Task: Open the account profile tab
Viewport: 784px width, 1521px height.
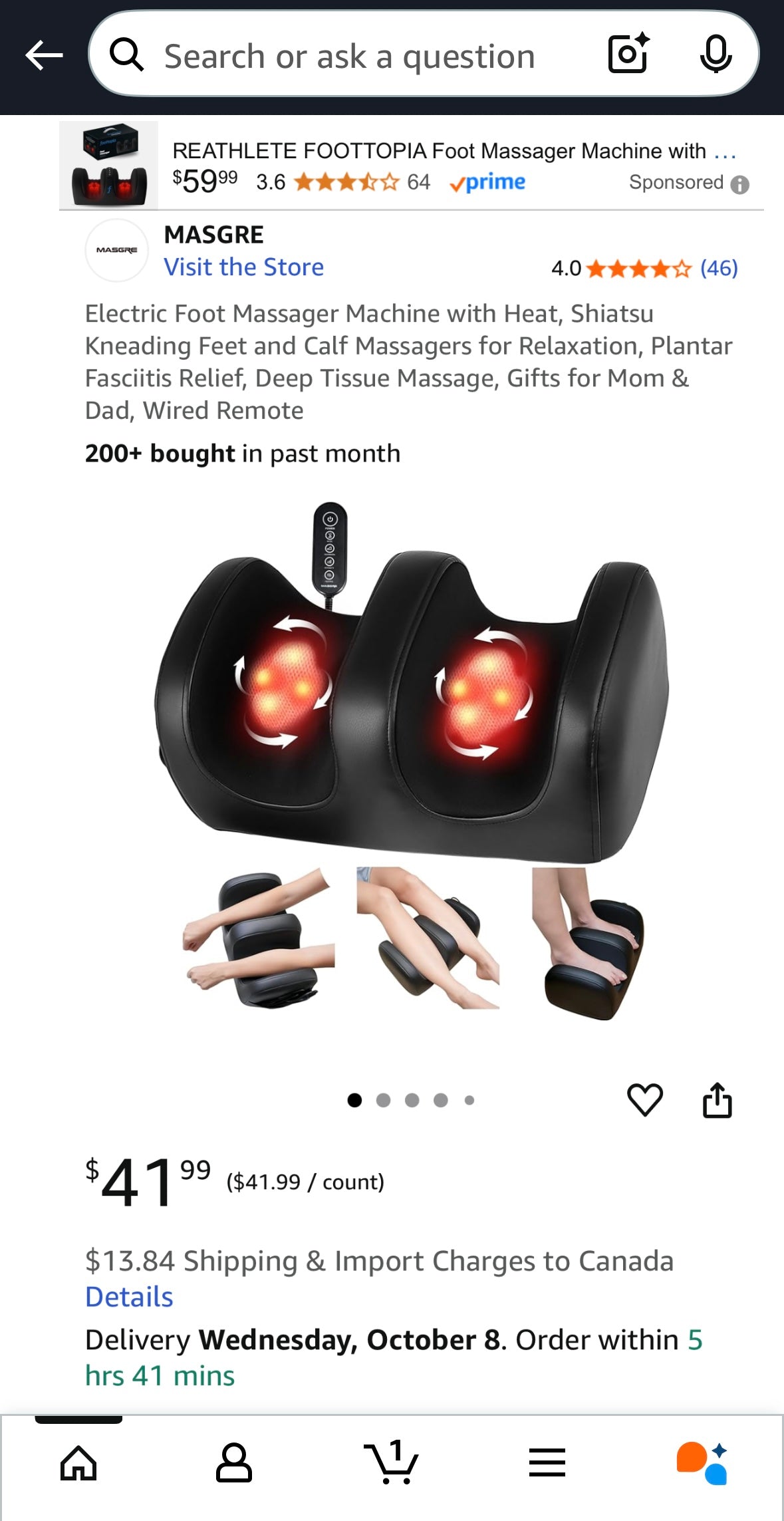Action: (x=233, y=1463)
